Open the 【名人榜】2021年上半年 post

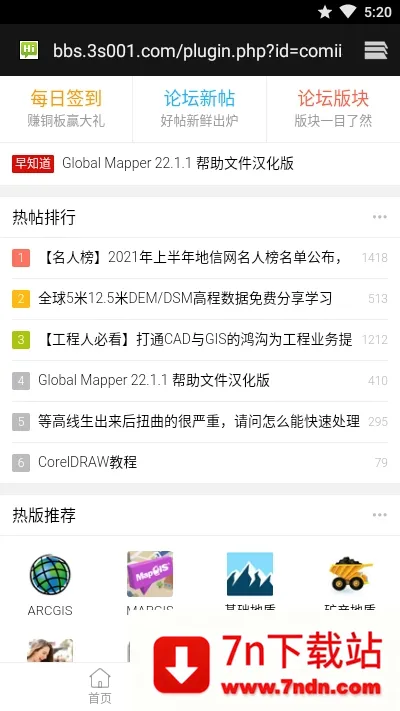(200, 258)
